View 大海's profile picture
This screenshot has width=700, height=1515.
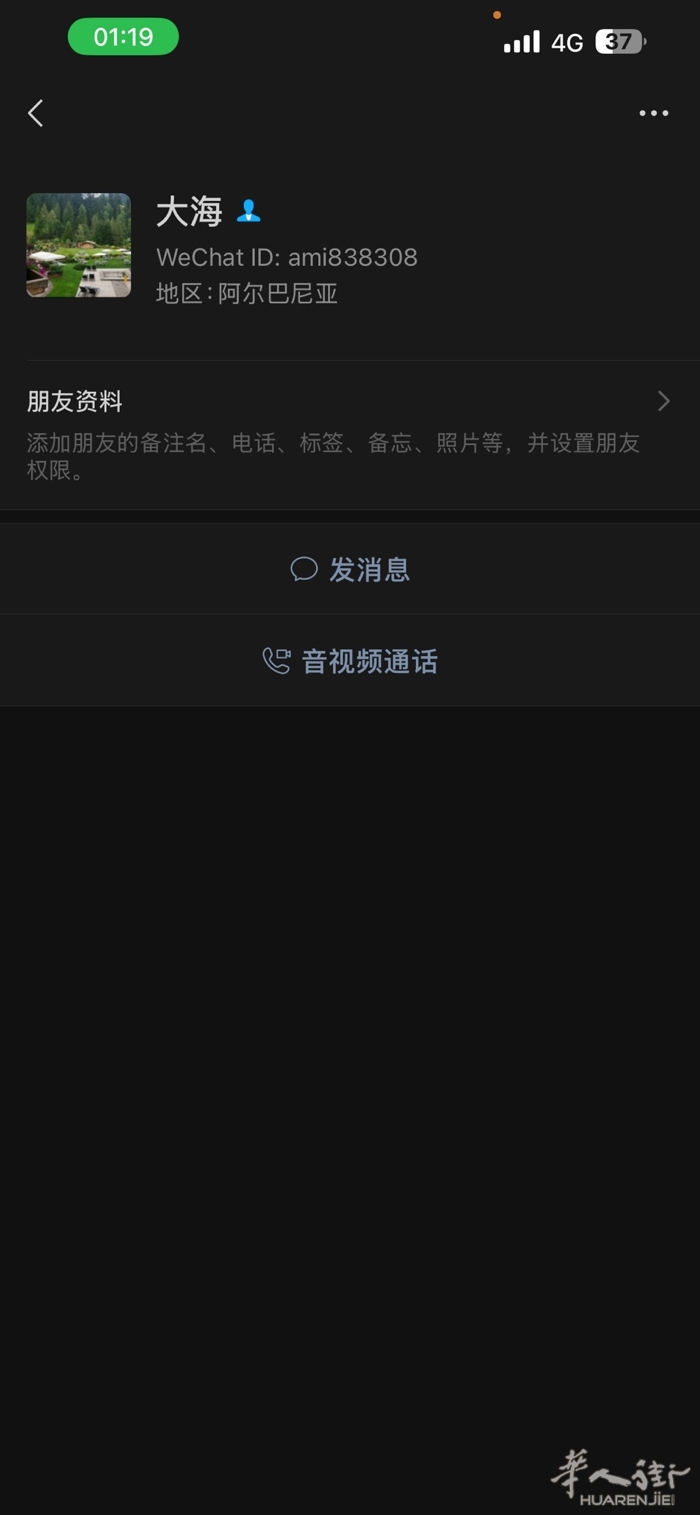pyautogui.click(x=79, y=245)
